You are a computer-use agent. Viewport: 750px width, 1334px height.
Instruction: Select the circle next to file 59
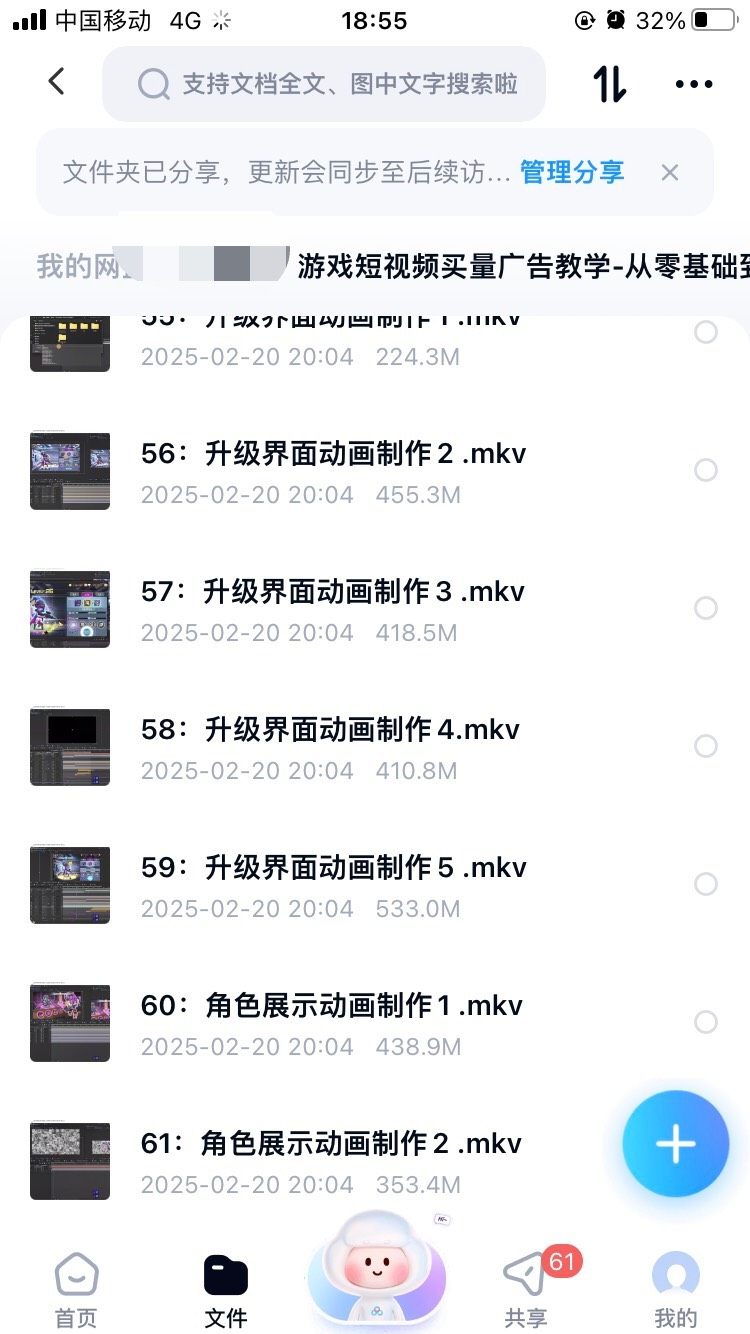[706, 884]
